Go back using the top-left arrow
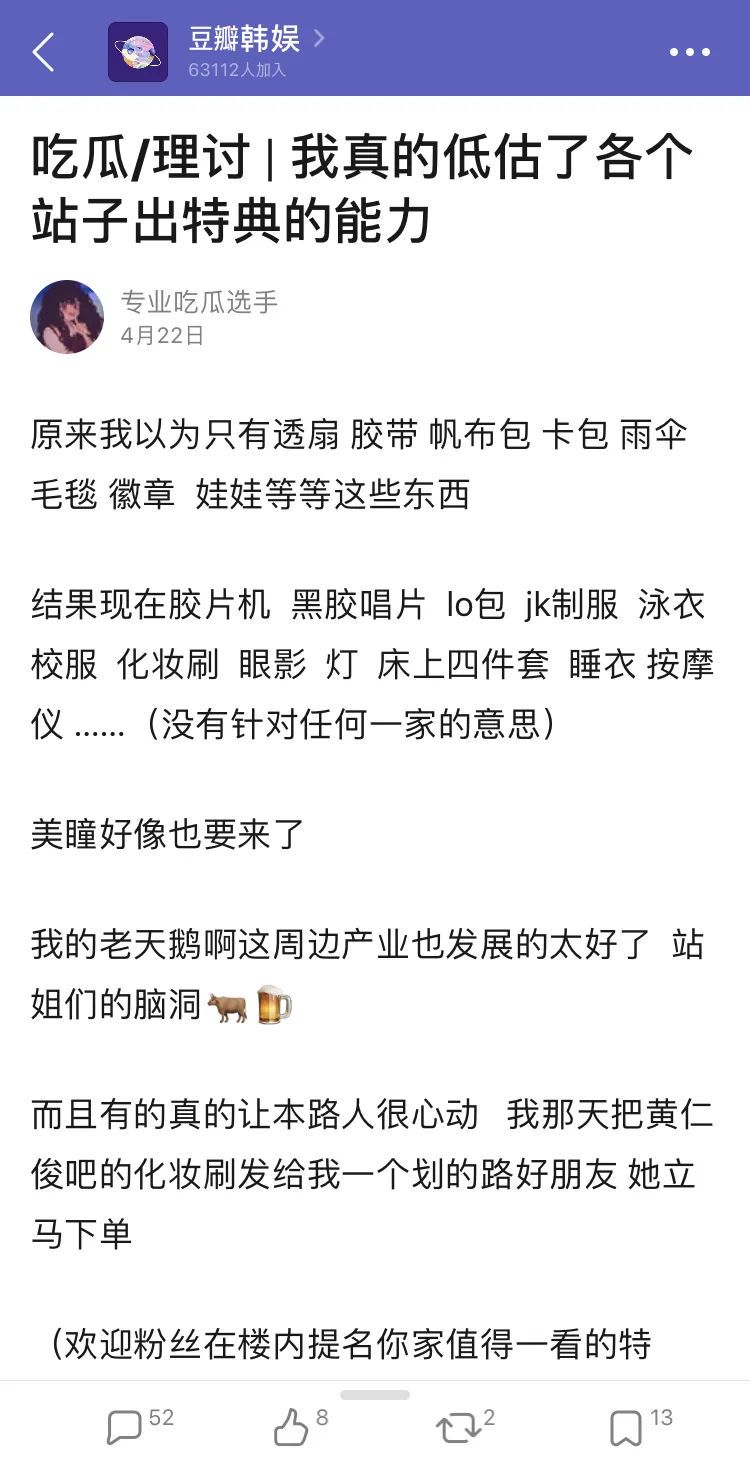The height and width of the screenshot is (1467, 750). tap(43, 52)
